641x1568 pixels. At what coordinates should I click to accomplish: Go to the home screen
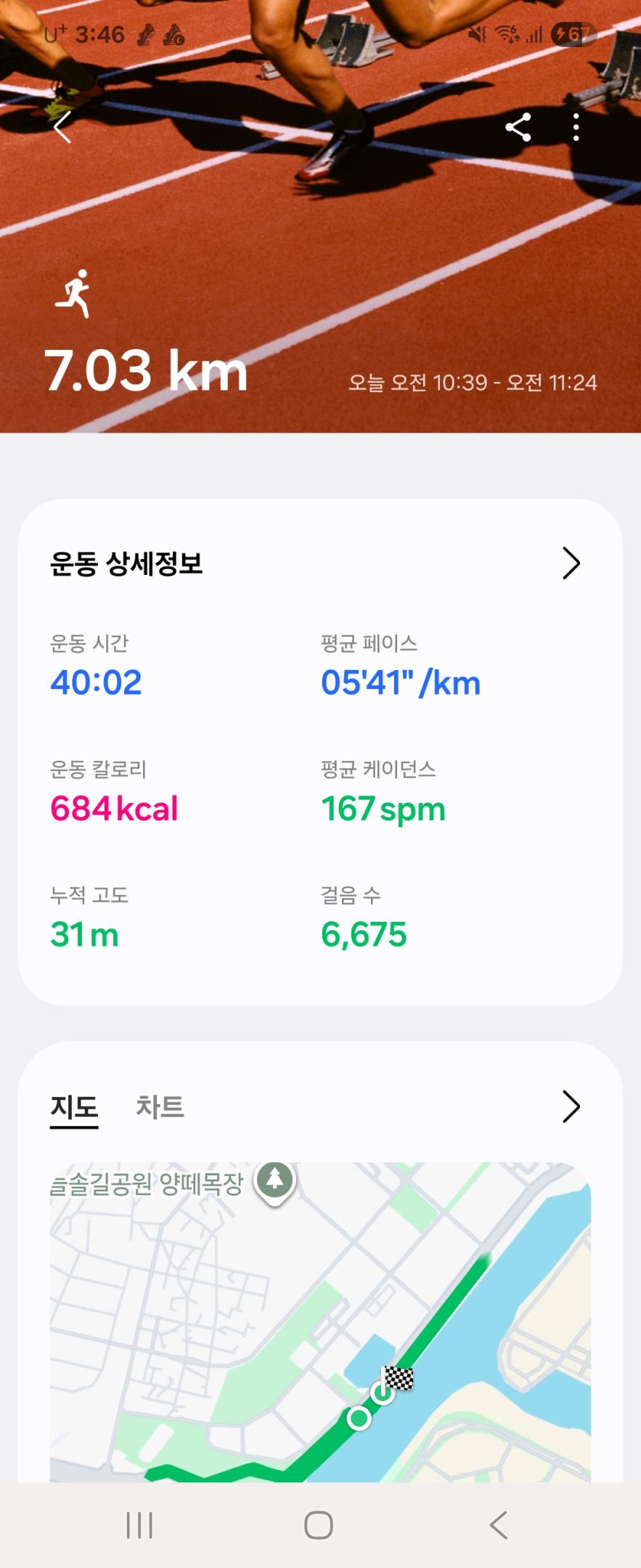coord(319,1524)
